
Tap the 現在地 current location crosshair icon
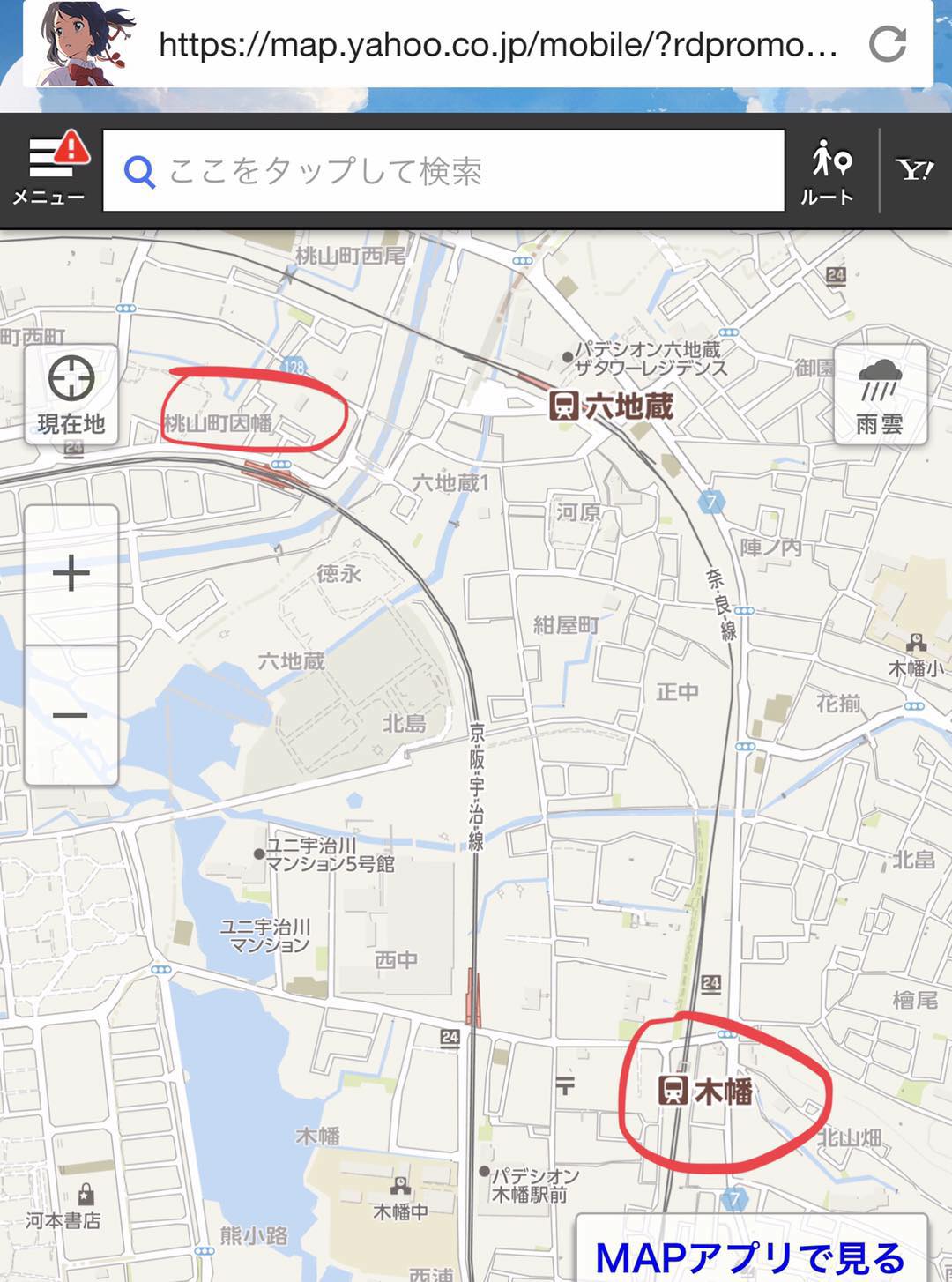71,377
